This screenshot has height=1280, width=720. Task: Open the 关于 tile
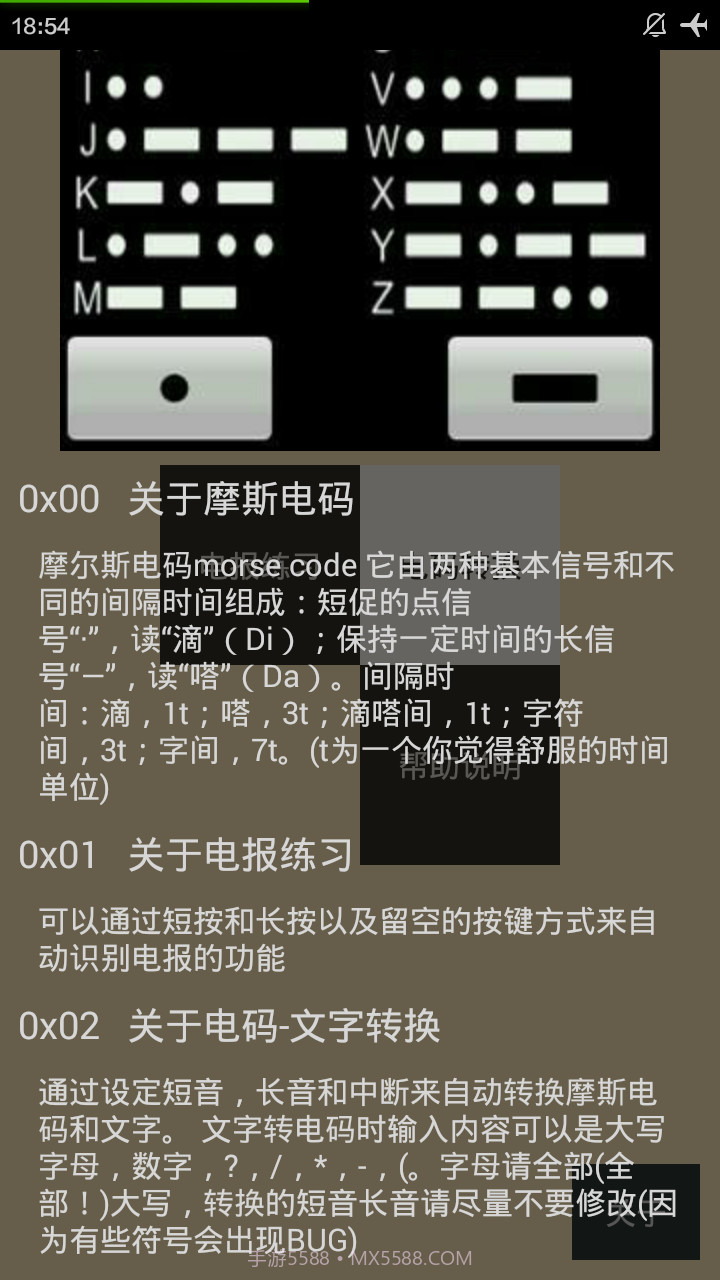(635, 1212)
